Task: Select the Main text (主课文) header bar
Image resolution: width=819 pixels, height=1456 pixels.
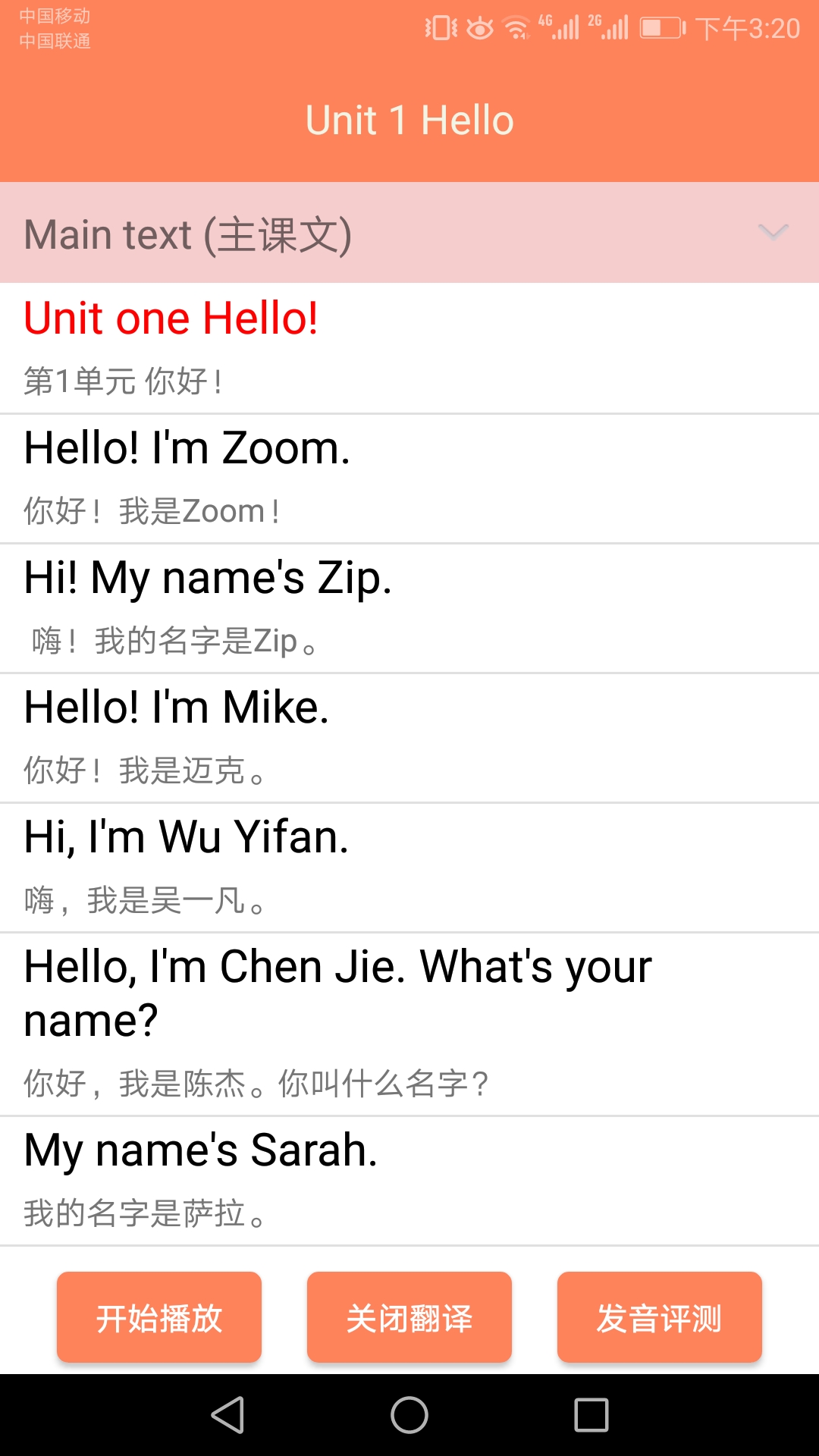Action: 303,234
